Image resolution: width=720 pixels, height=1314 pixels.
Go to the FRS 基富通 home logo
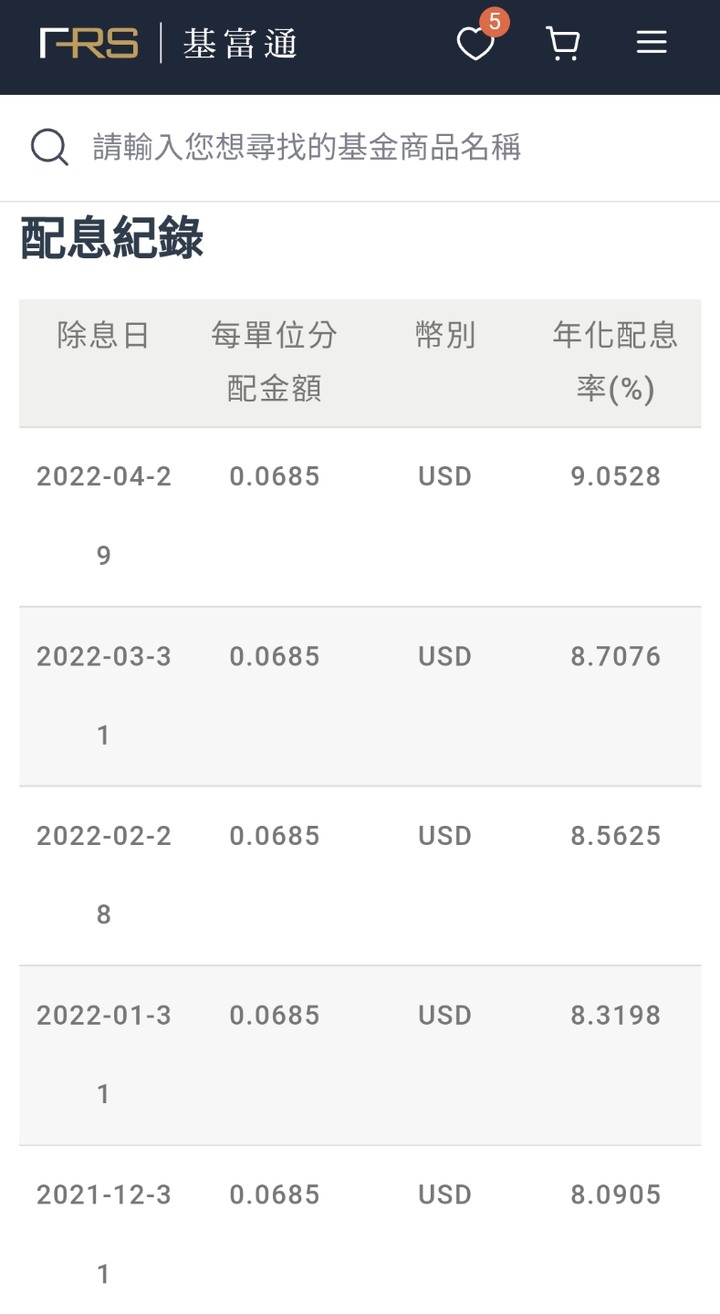coord(168,43)
